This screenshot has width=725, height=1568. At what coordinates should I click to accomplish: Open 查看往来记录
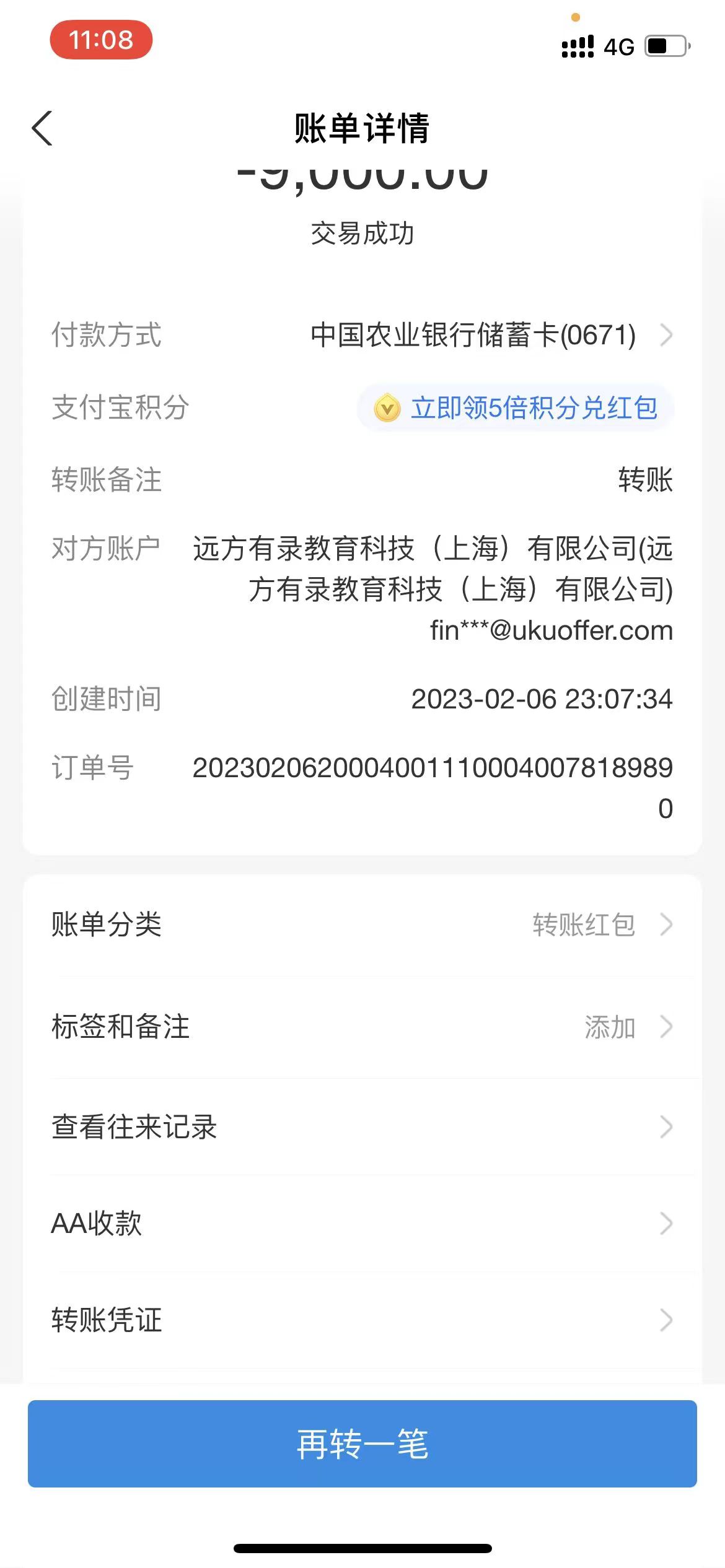point(362,1127)
